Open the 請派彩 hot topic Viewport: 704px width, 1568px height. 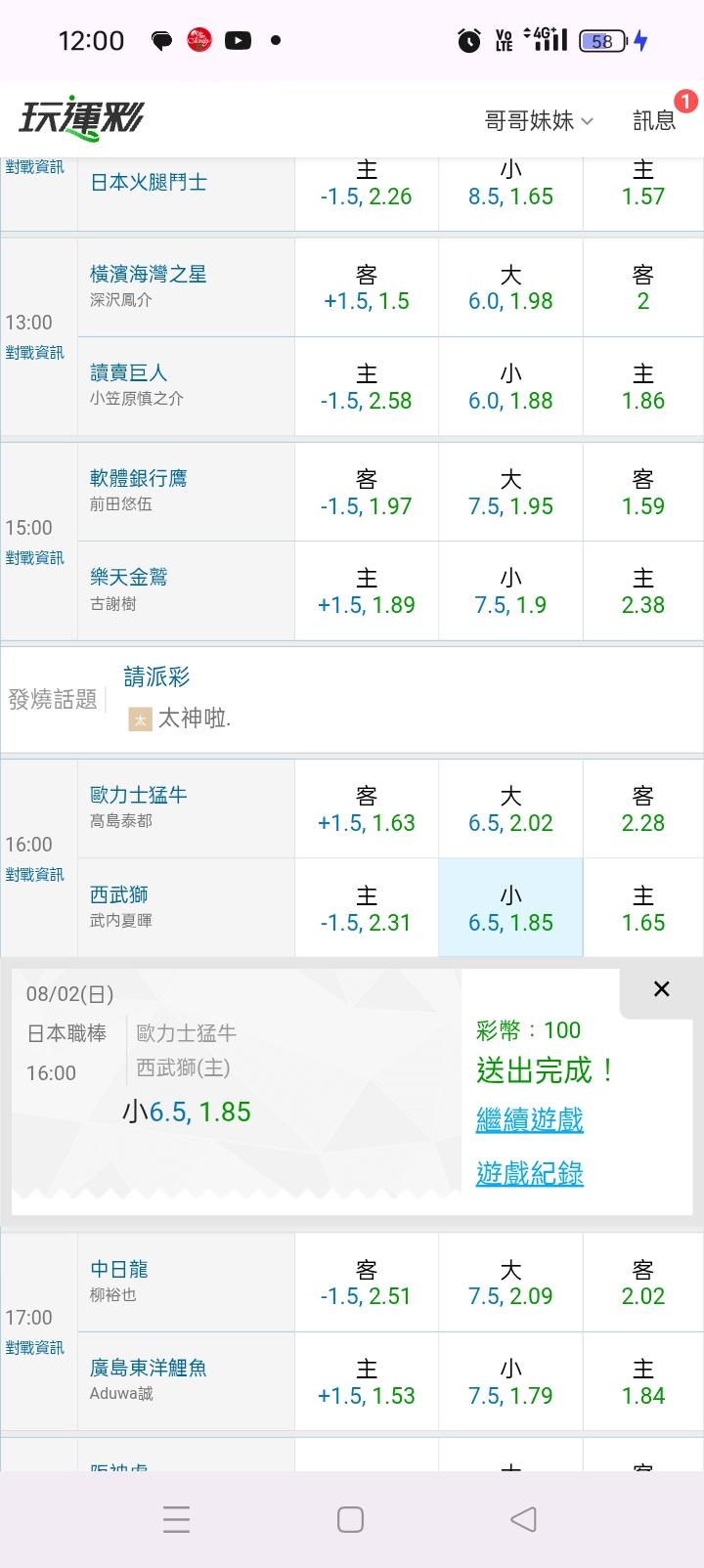click(156, 676)
